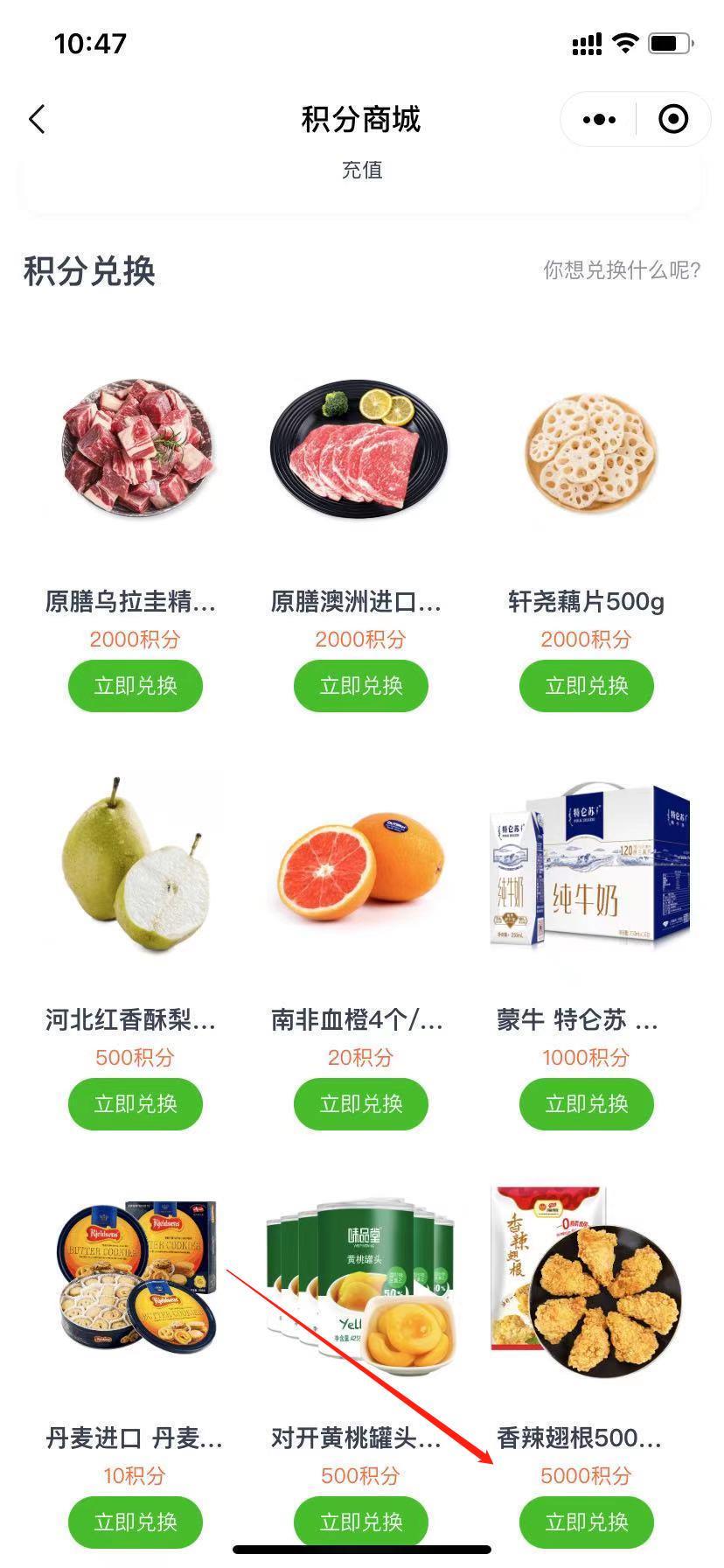View 蒙牛 特仑苏 product image
Image resolution: width=724 pixels, height=1568 pixels.
588,866
